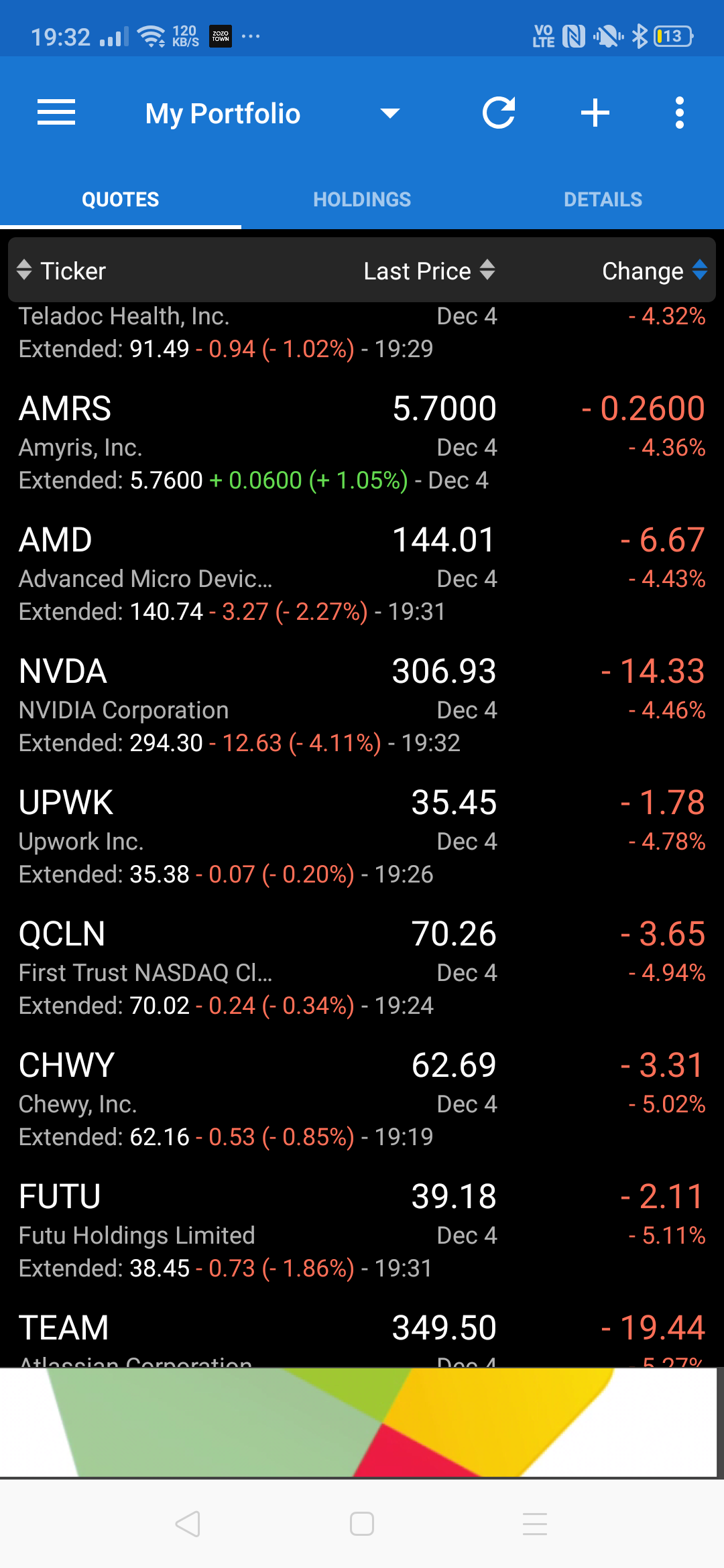The height and width of the screenshot is (1568, 724).
Task: Open the banner advertisement at the bottom
Action: tap(362, 1422)
